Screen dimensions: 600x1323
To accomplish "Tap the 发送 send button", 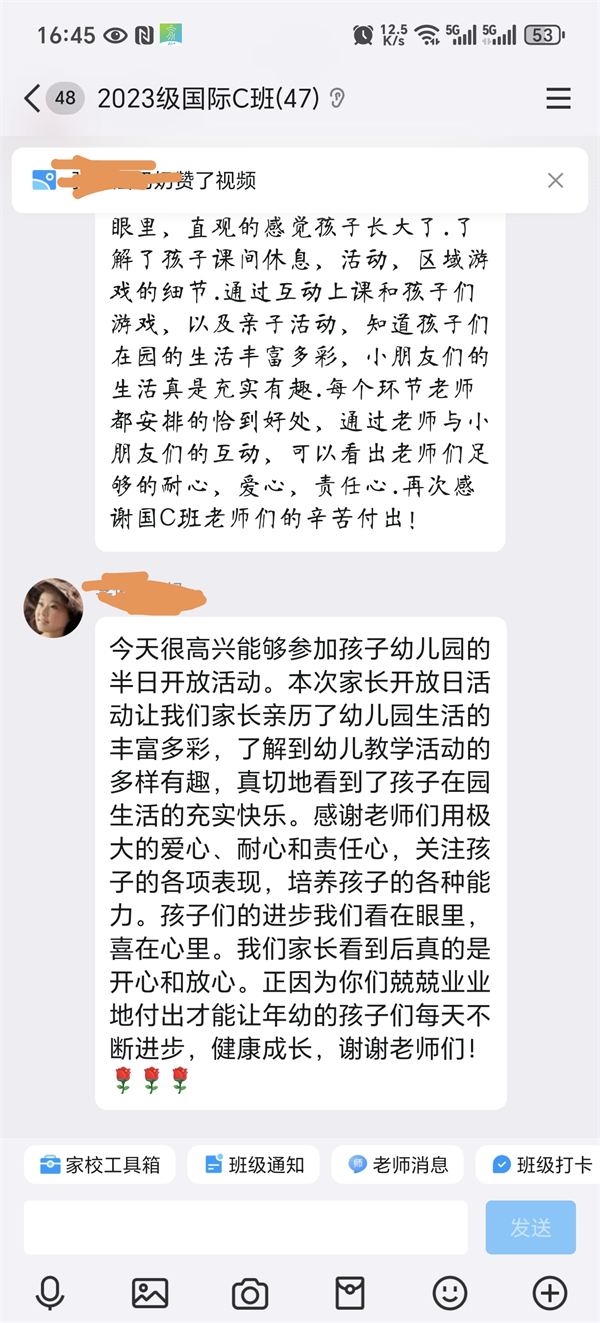I will coord(530,1227).
